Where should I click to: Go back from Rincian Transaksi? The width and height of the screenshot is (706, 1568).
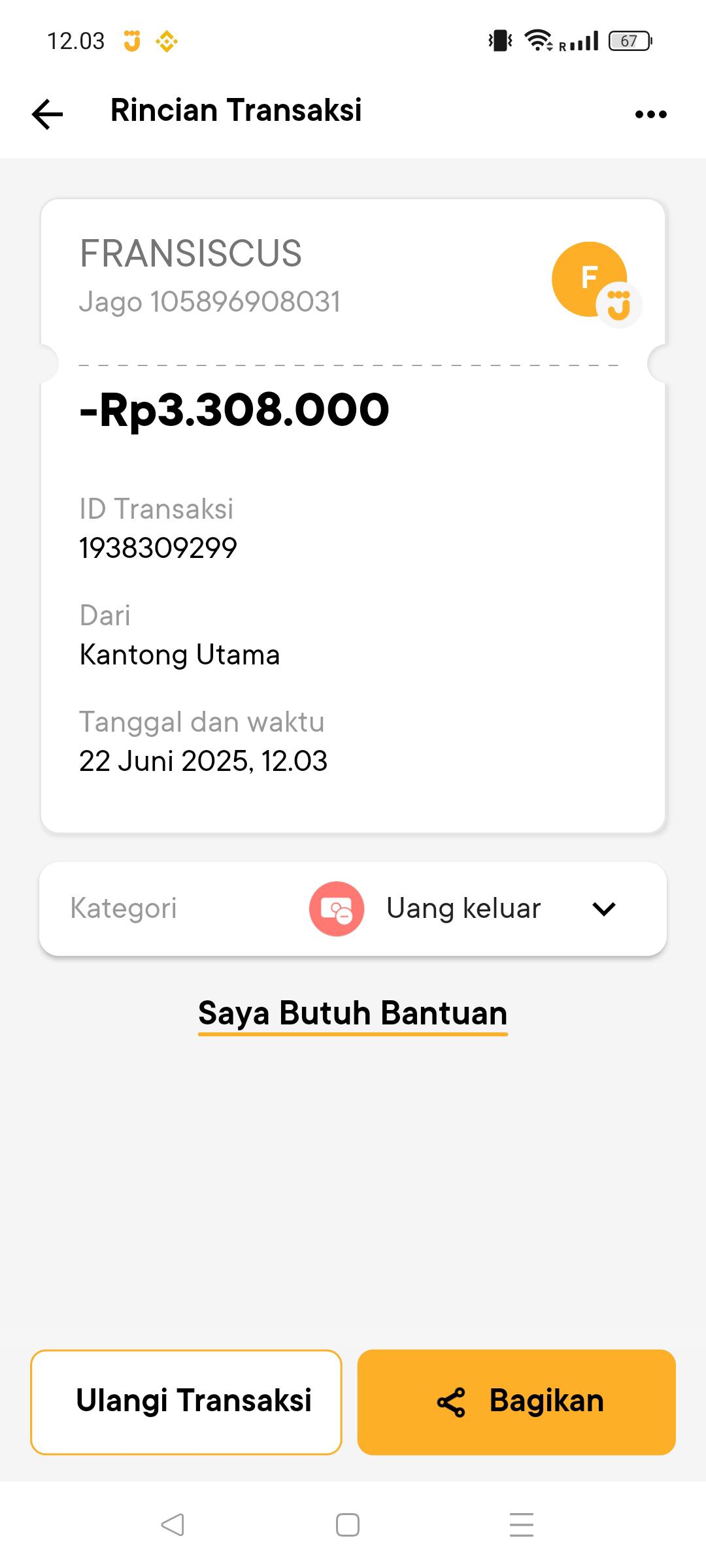click(48, 114)
